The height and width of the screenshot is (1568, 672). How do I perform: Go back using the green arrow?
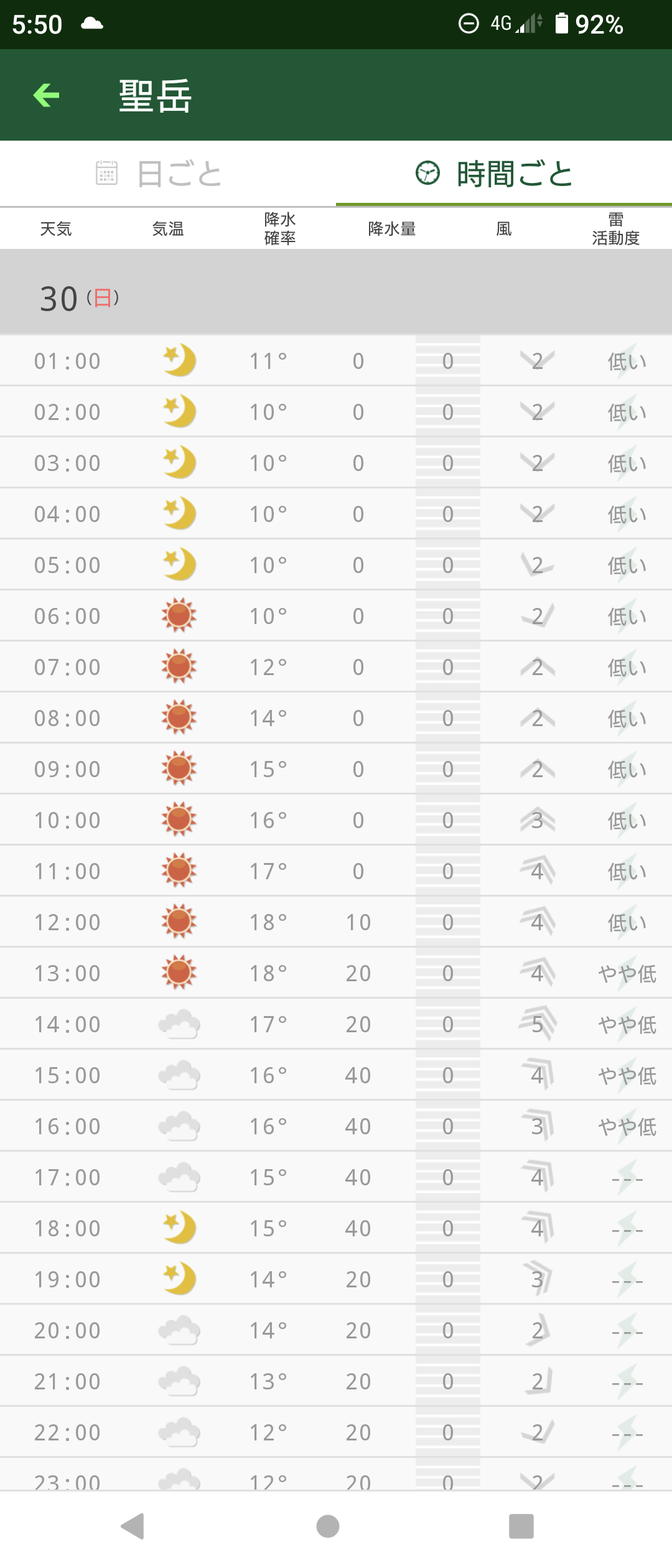[x=46, y=95]
